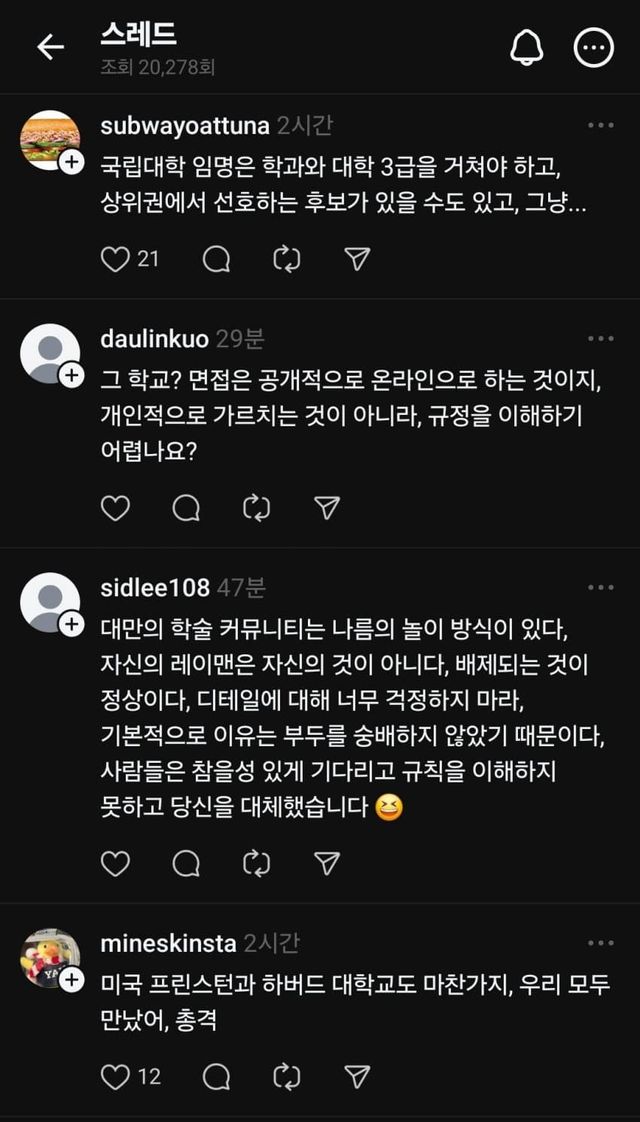The image size is (640, 1122).
Task: Open the thread options menu in header
Action: tap(593, 47)
